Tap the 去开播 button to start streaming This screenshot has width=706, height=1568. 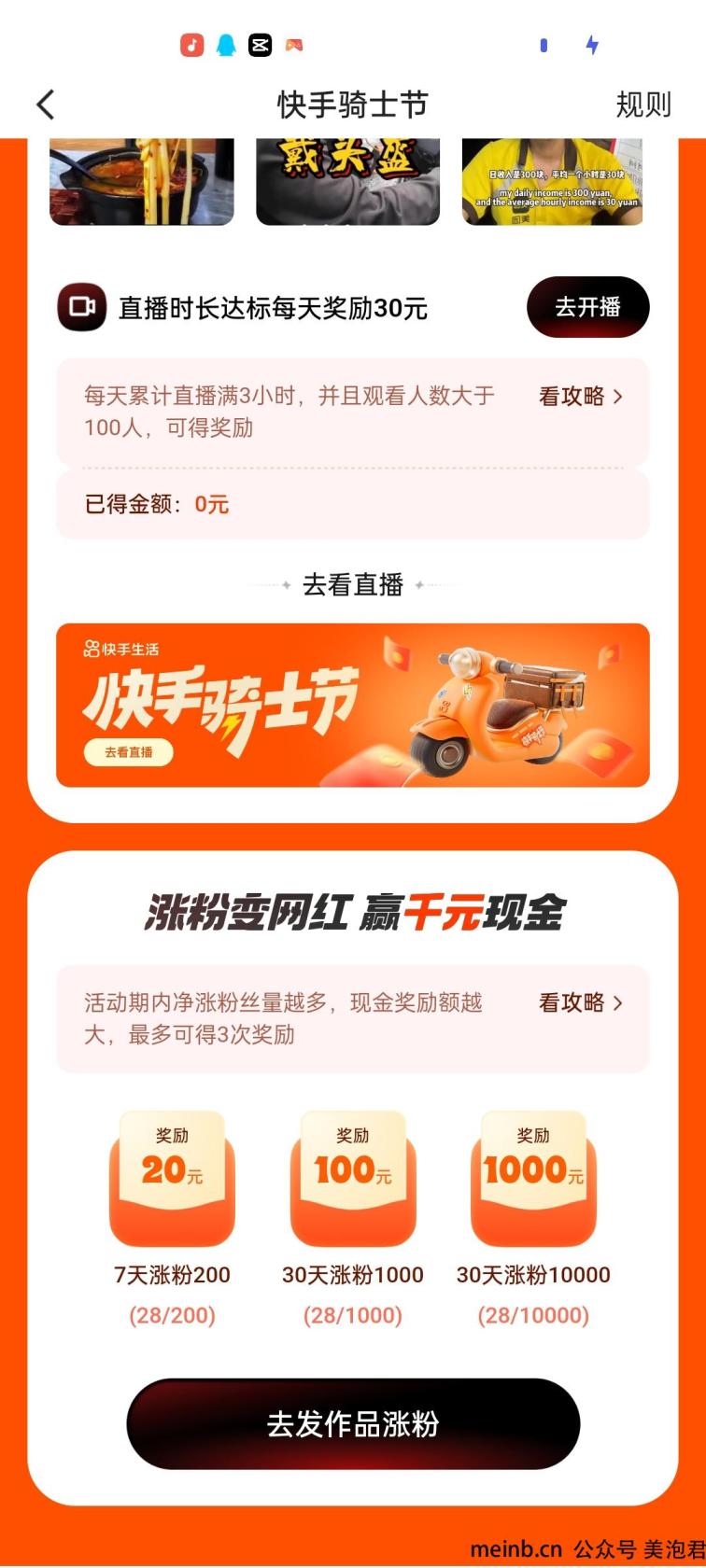(x=587, y=307)
